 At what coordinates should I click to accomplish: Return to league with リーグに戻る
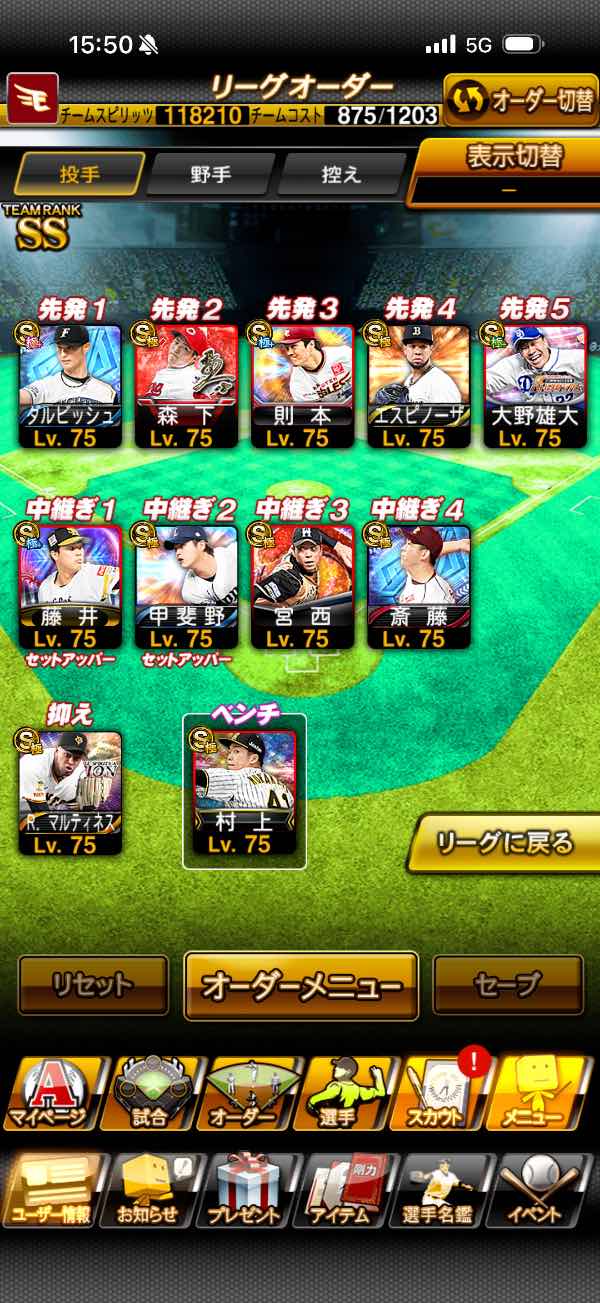[505, 843]
